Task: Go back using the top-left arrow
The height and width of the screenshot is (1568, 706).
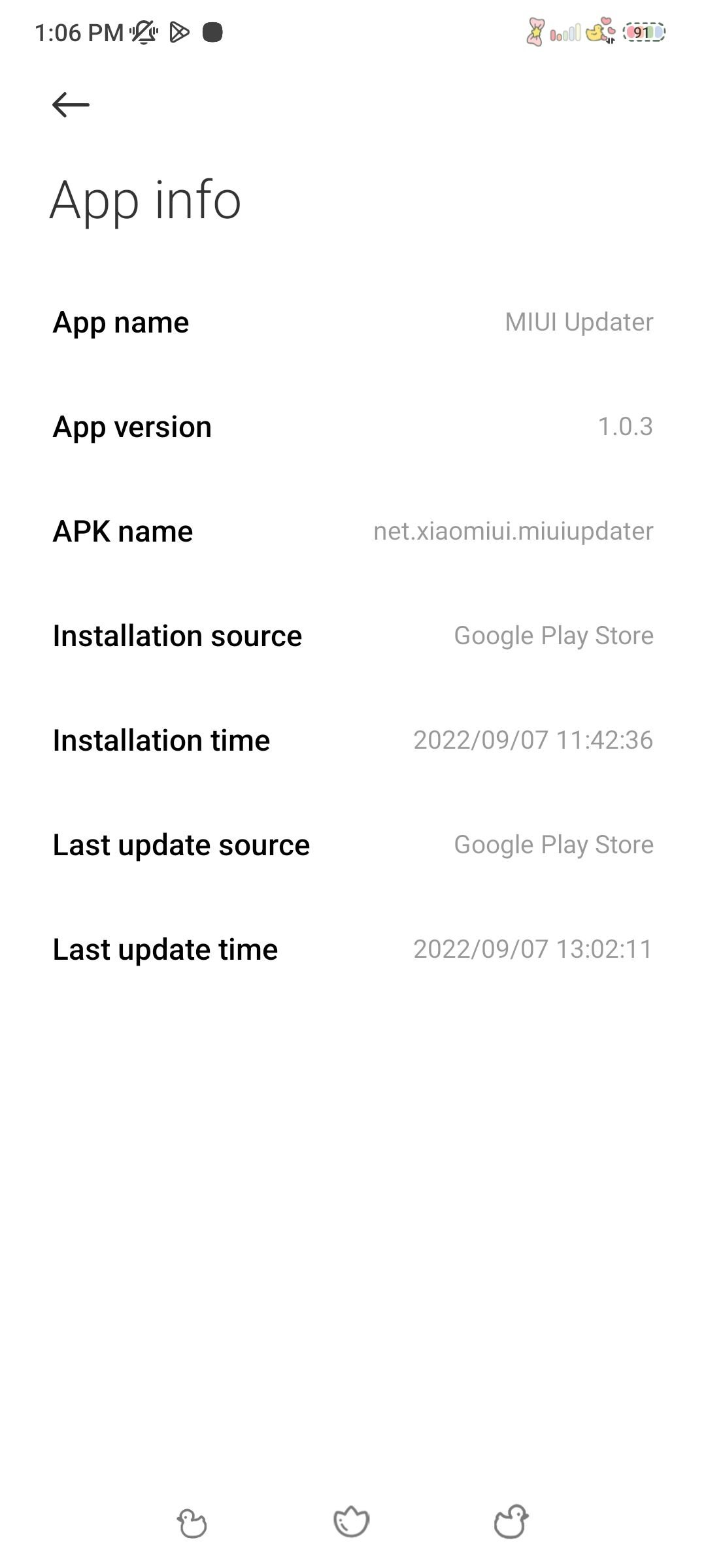Action: click(71, 105)
